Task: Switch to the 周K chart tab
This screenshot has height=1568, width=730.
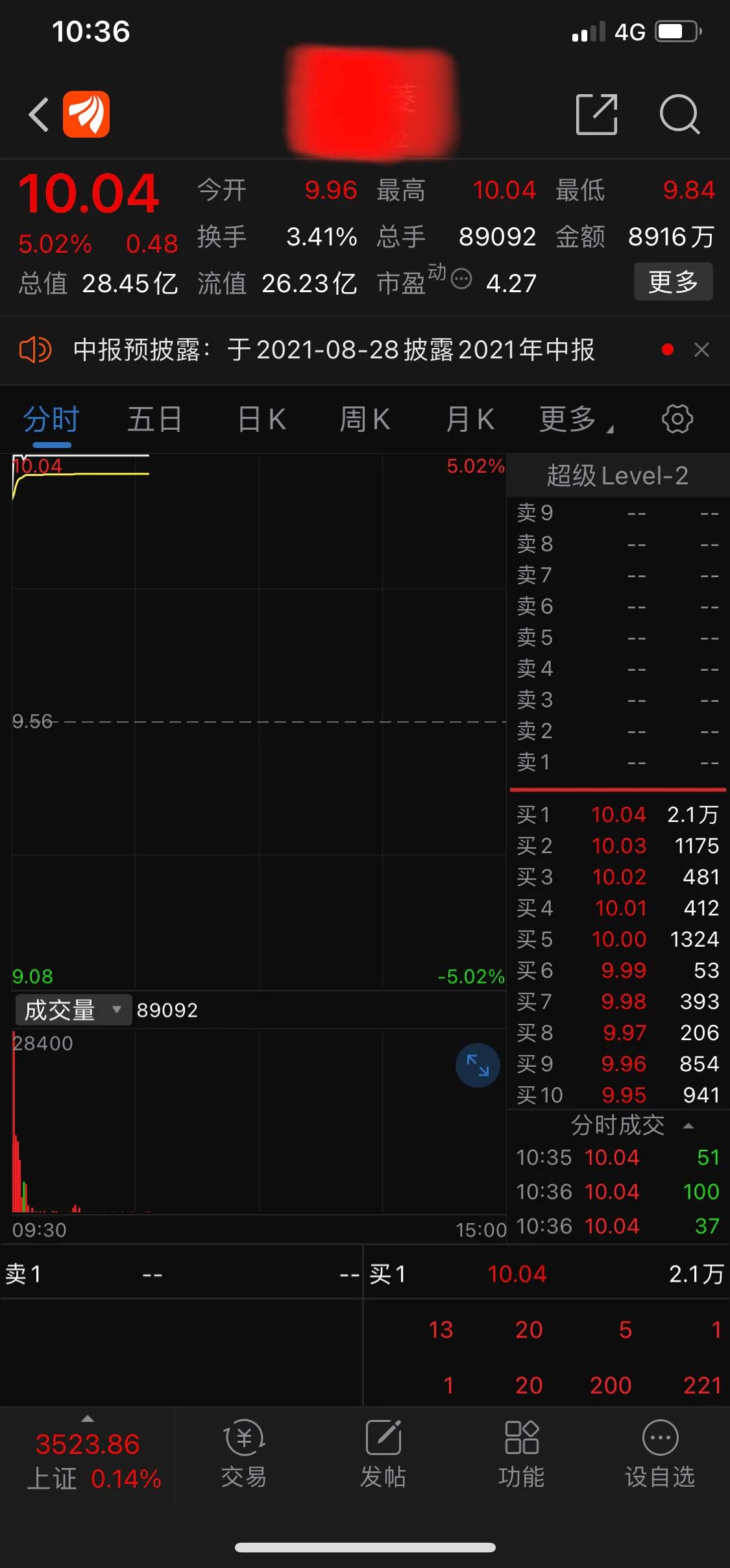Action: point(365,419)
